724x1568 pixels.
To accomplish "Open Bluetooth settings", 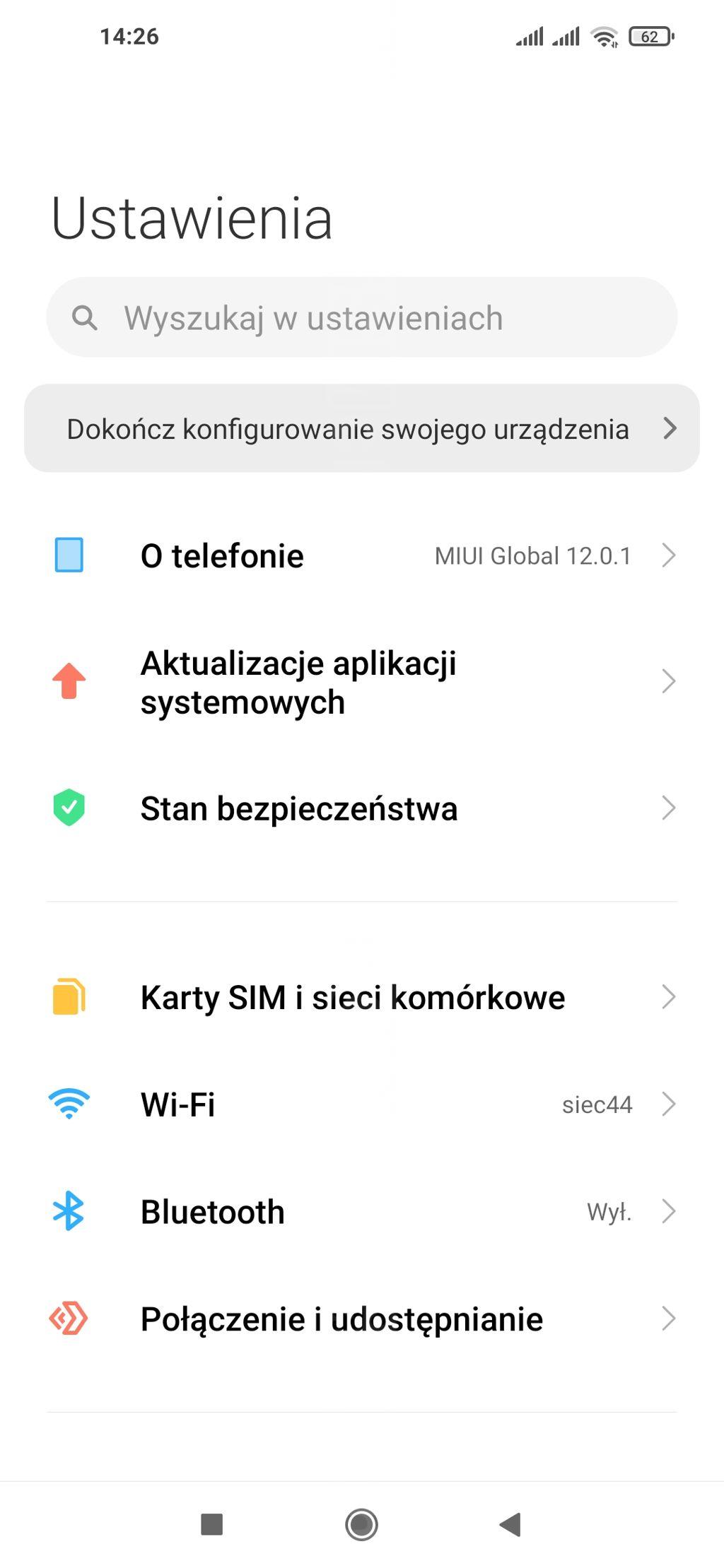I will pyautogui.click(x=361, y=1211).
